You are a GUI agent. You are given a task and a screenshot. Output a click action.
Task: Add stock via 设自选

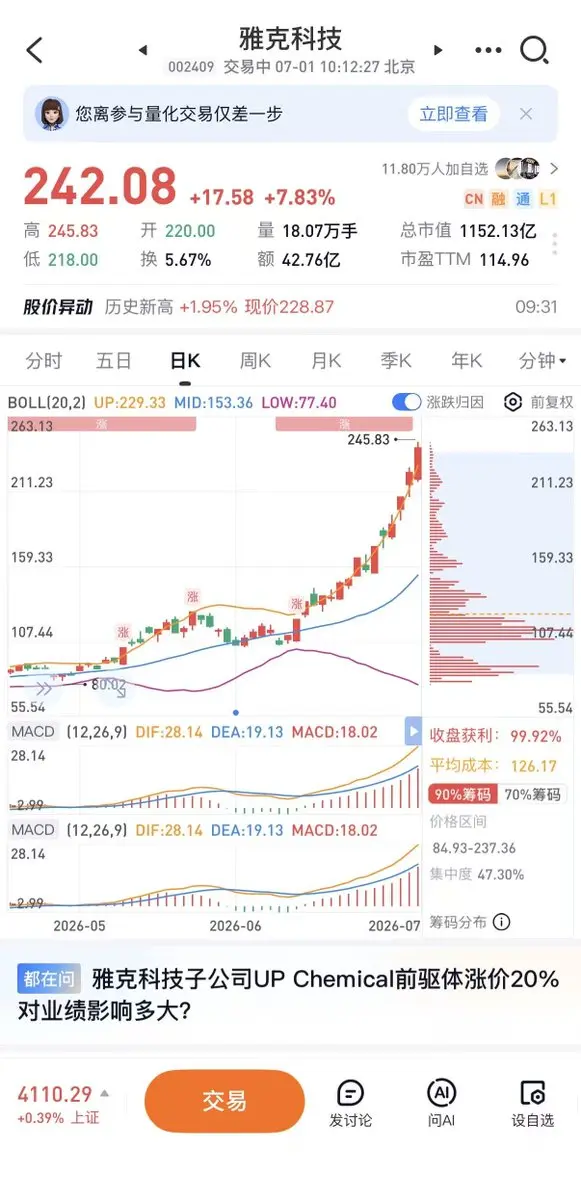point(532,1104)
